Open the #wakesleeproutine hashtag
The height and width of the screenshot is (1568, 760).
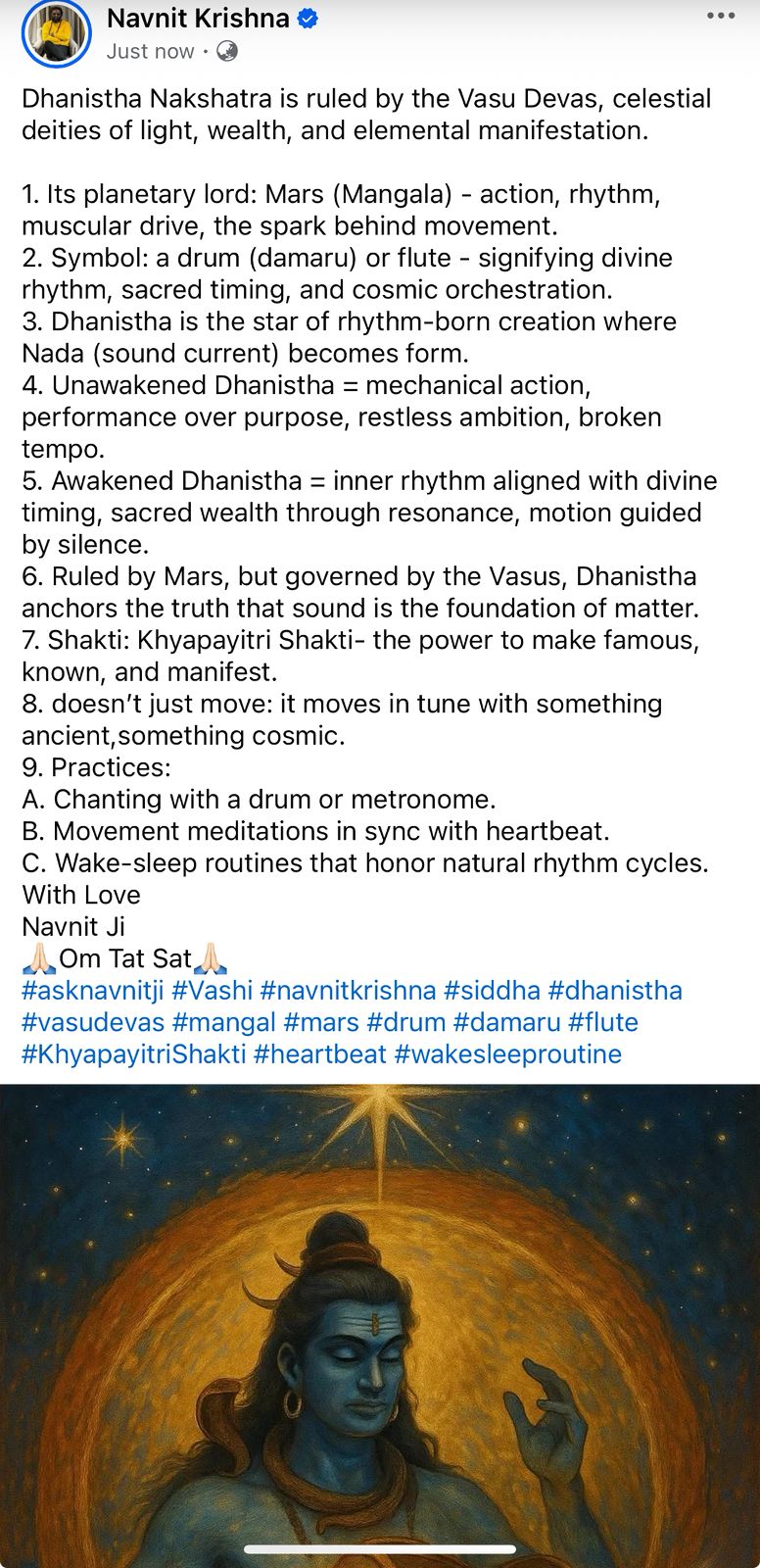point(507,1054)
